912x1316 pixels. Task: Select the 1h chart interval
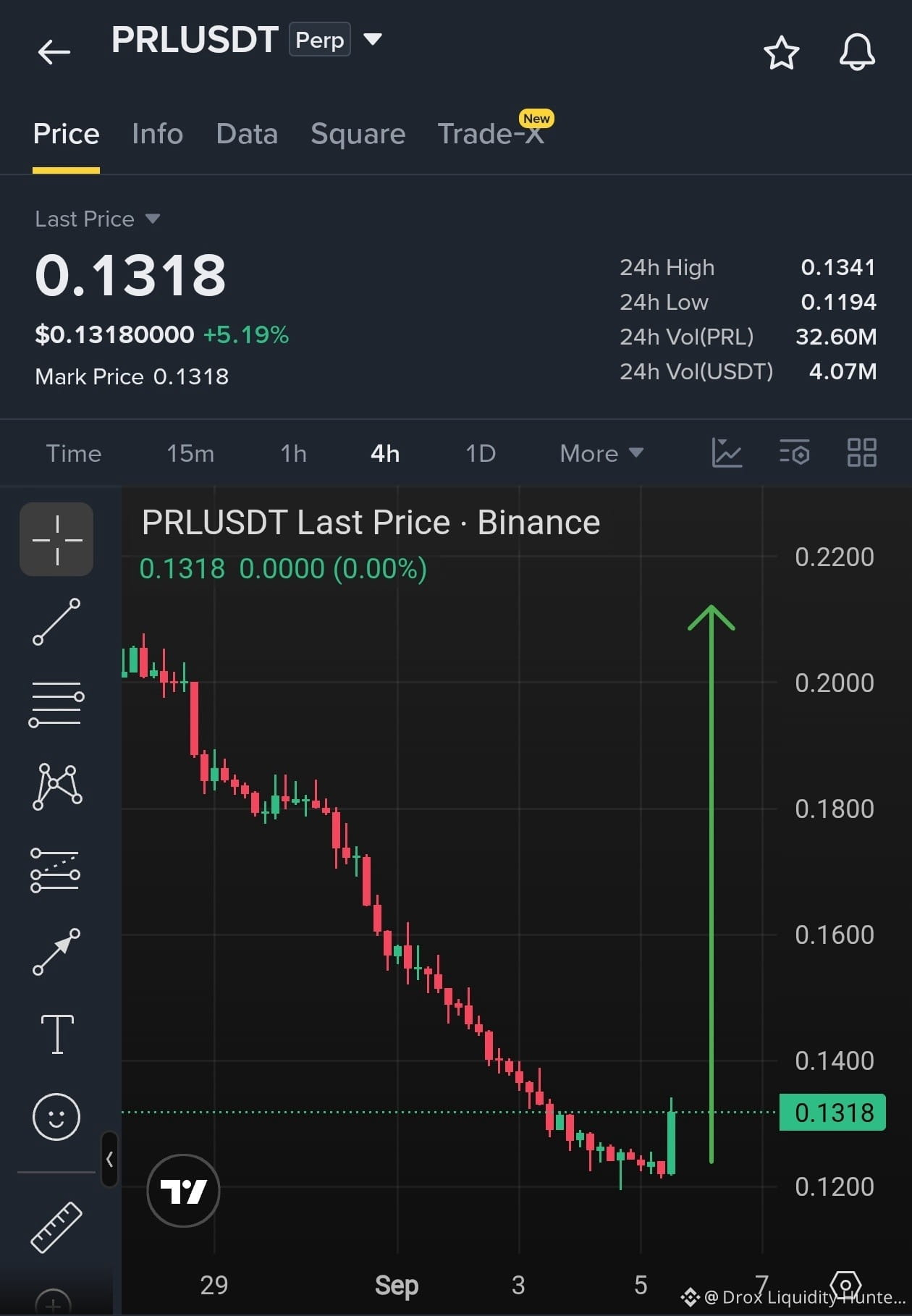(x=294, y=453)
